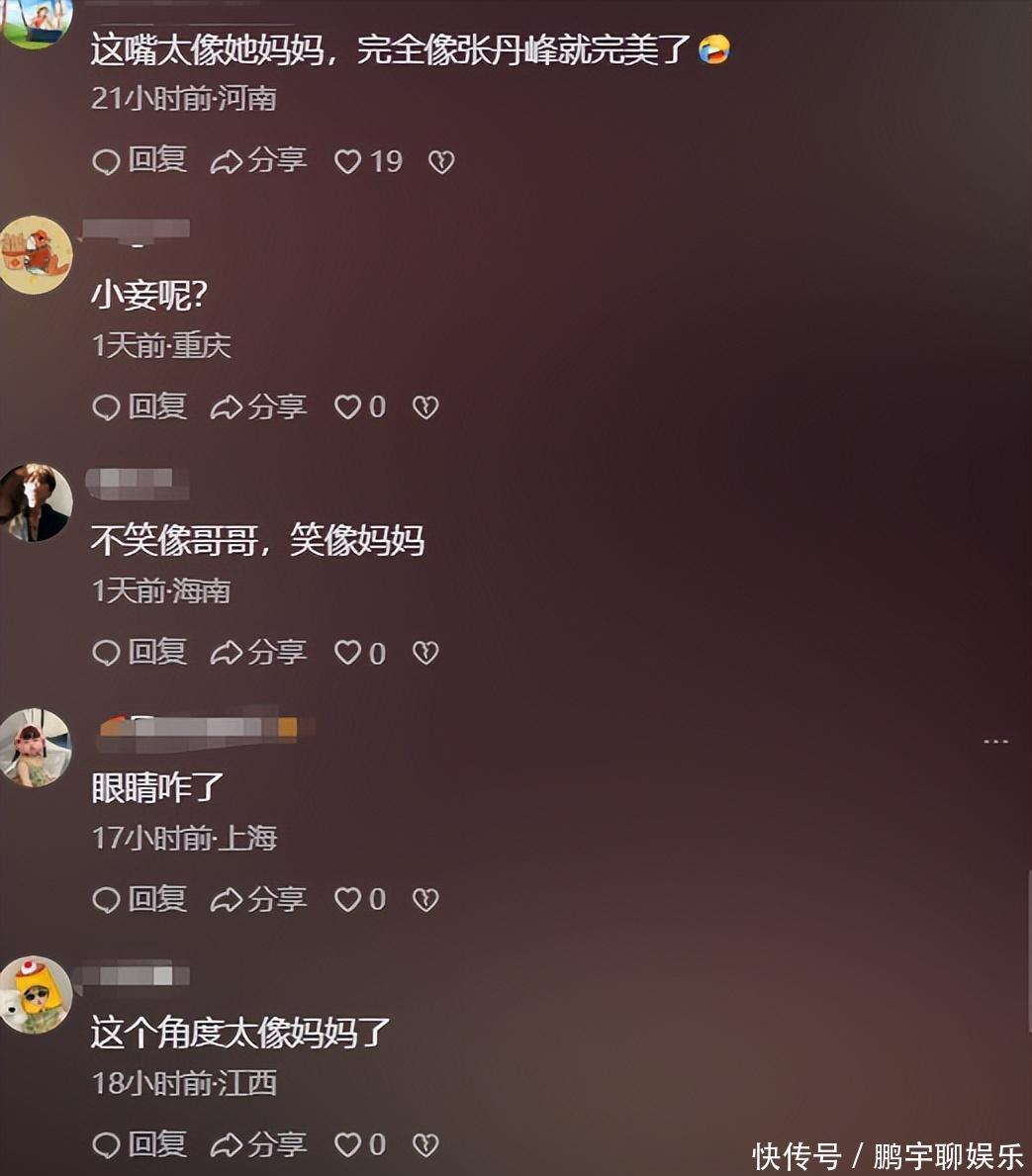Like the 不笑像哥哥，笑像妈妈 comment
Screen dimensions: 1032x1176
[x=359, y=653]
